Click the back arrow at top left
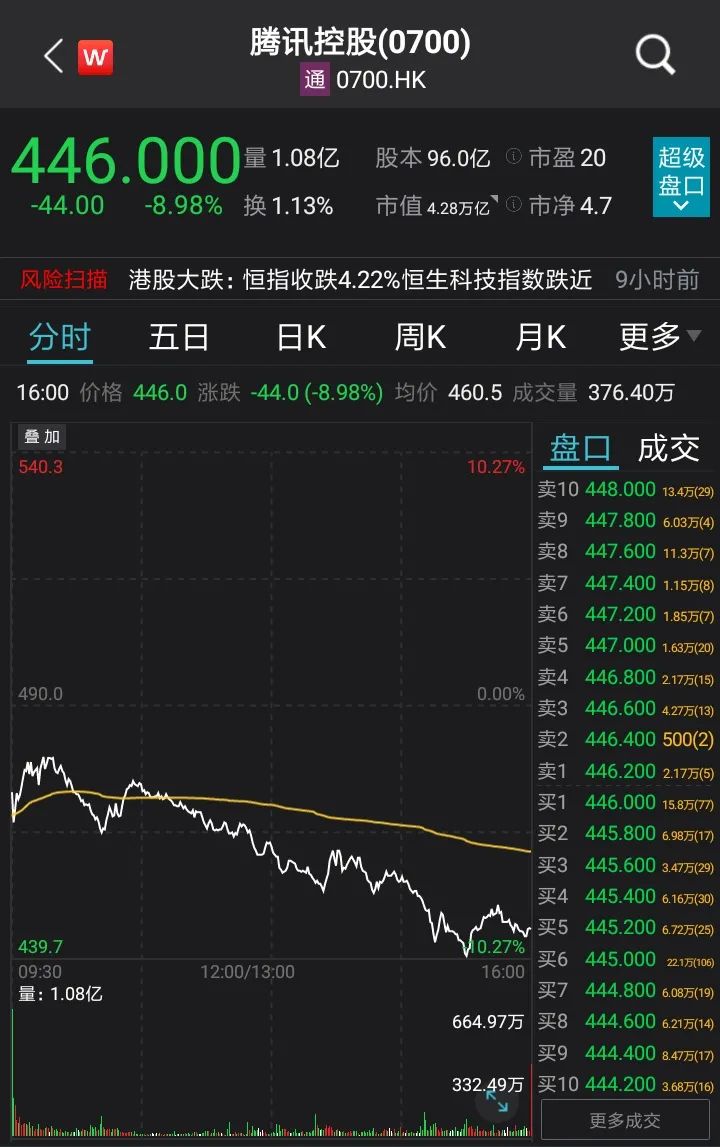 pyautogui.click(x=50, y=55)
